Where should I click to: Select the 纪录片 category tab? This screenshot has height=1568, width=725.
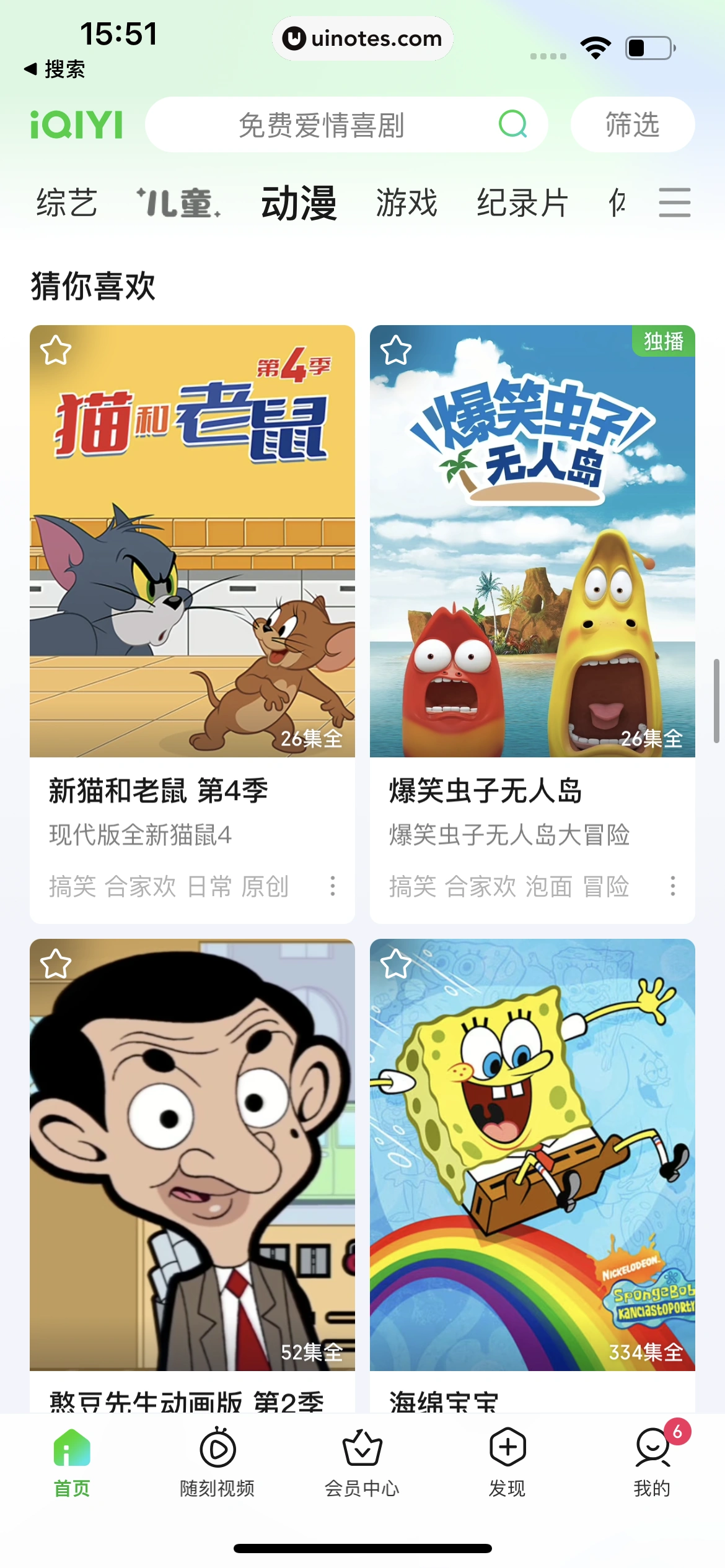(x=522, y=202)
